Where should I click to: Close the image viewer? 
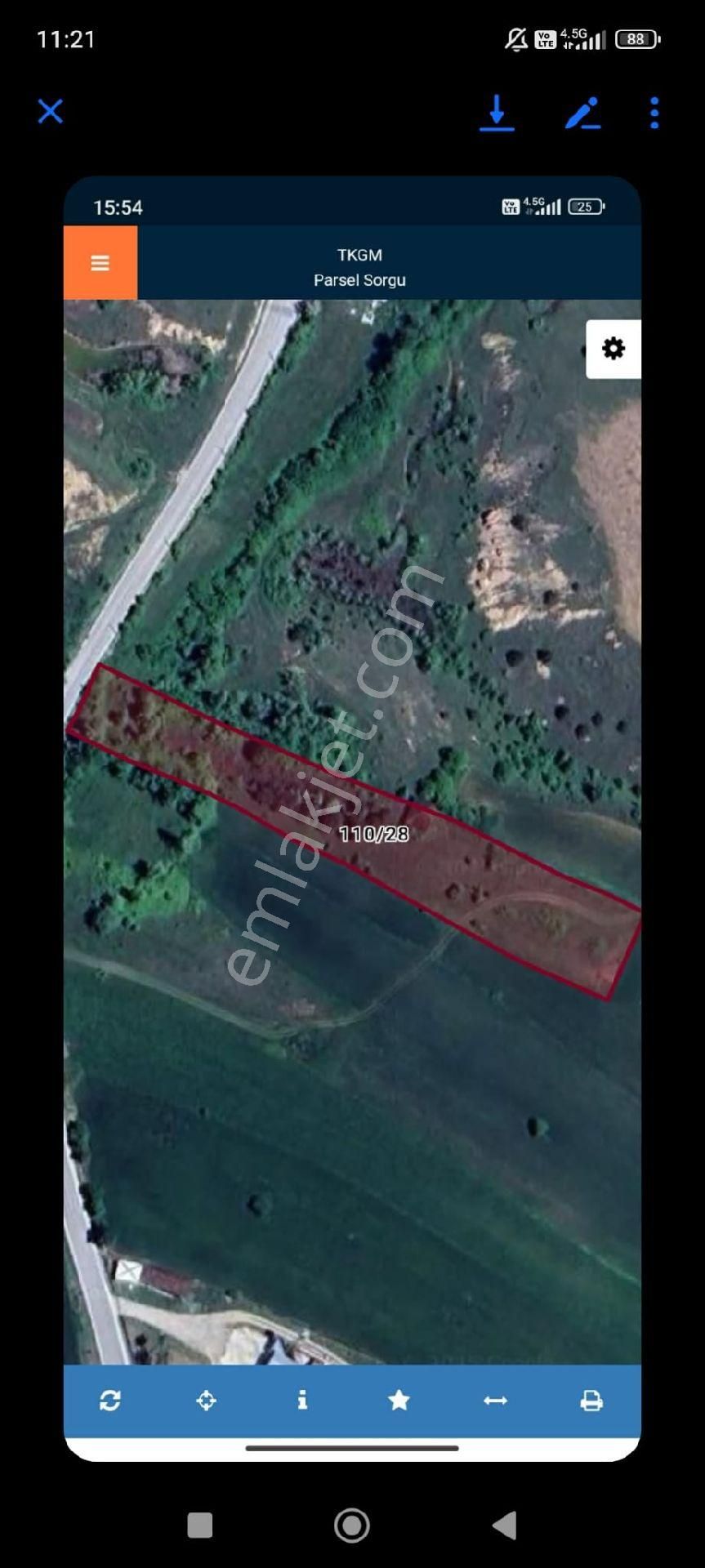[x=51, y=112]
